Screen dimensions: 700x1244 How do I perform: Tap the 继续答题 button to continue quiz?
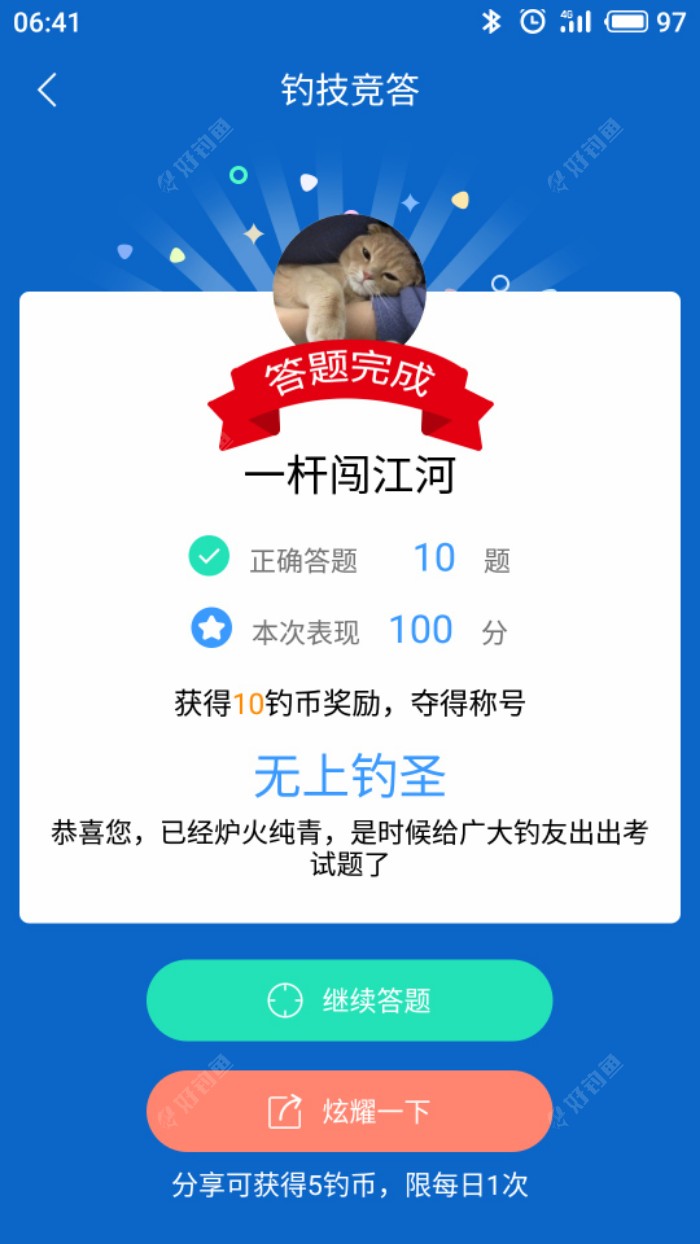349,1000
